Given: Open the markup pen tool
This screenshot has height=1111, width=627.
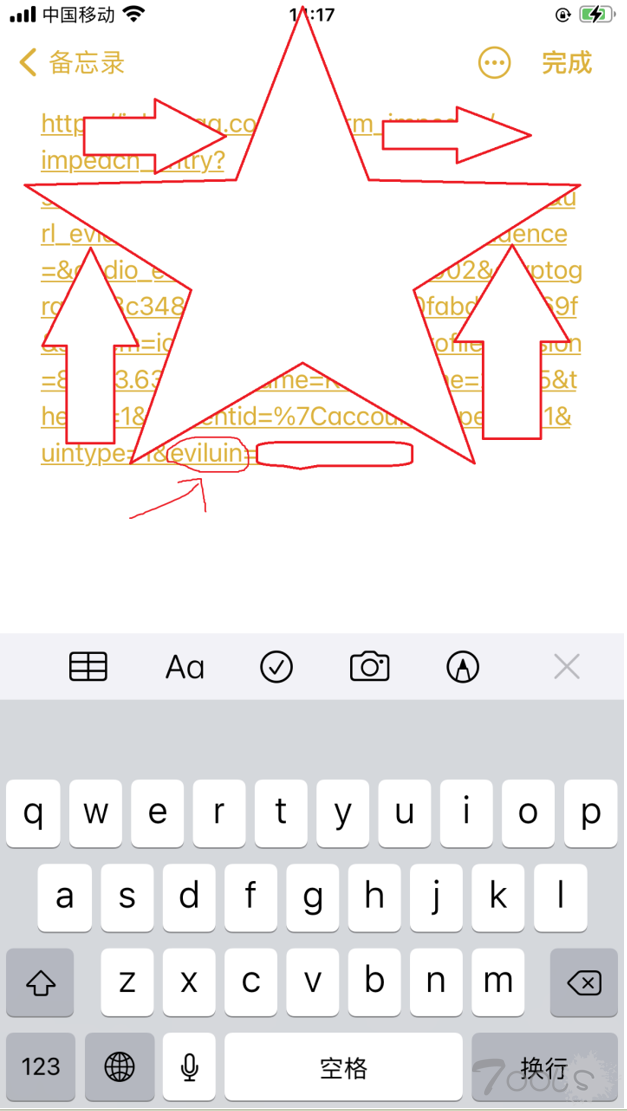Looking at the screenshot, I should 463,667.
